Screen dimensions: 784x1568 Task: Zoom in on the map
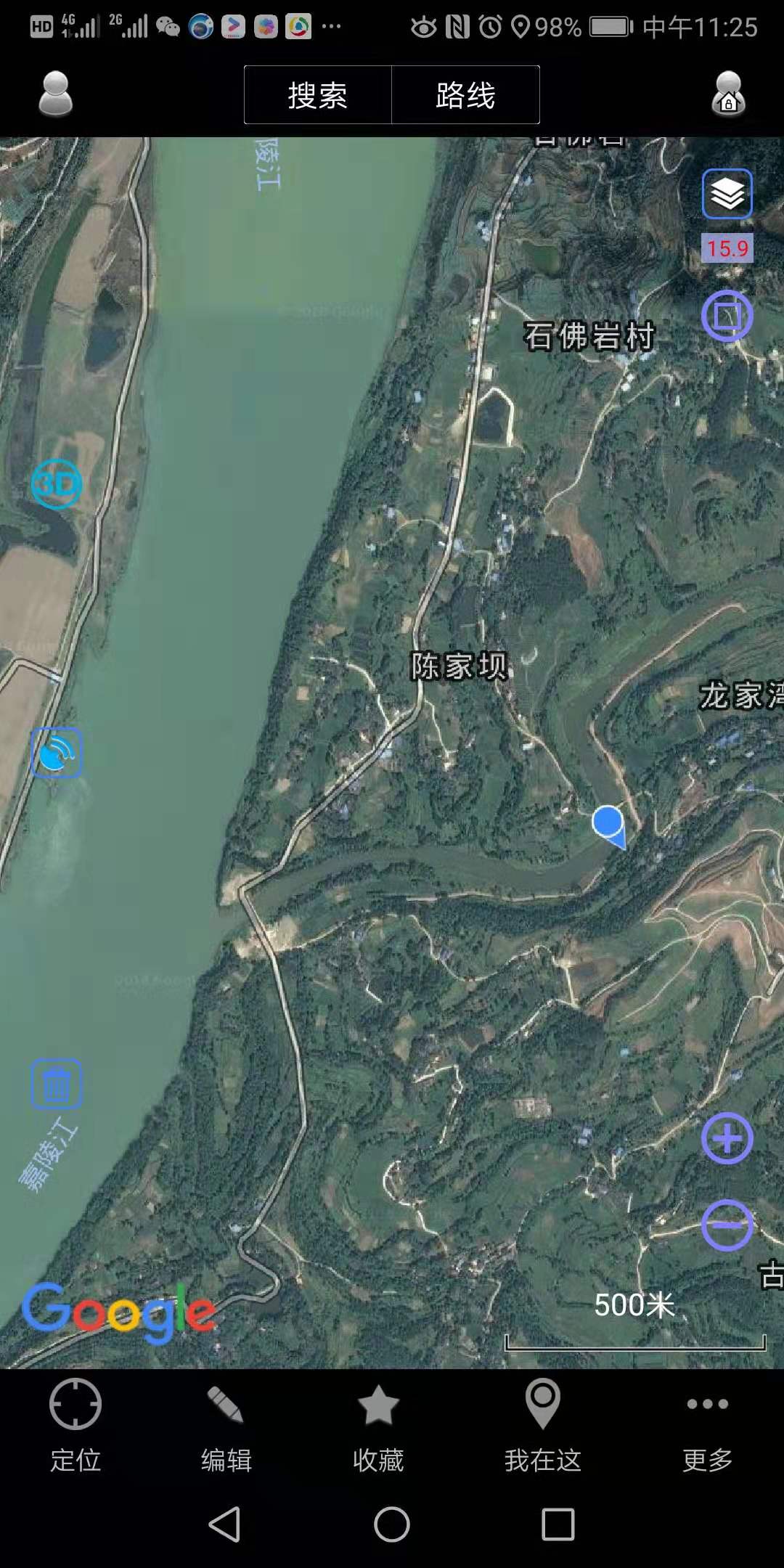coord(727,1138)
